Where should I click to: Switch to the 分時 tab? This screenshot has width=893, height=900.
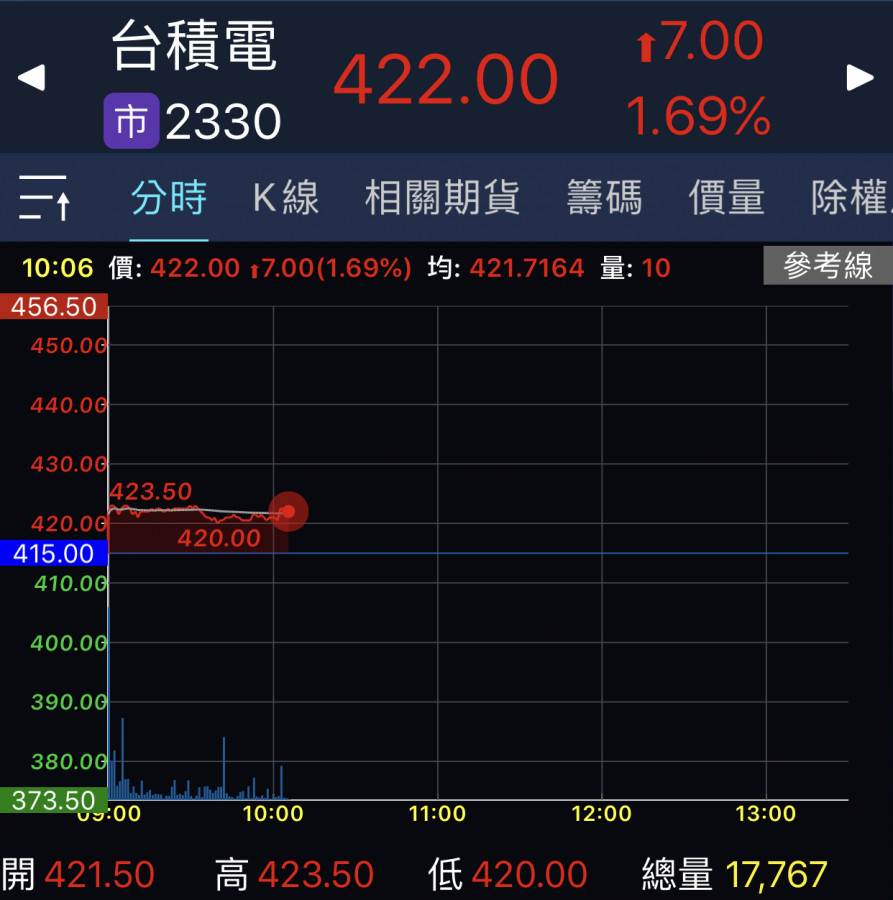[169, 198]
